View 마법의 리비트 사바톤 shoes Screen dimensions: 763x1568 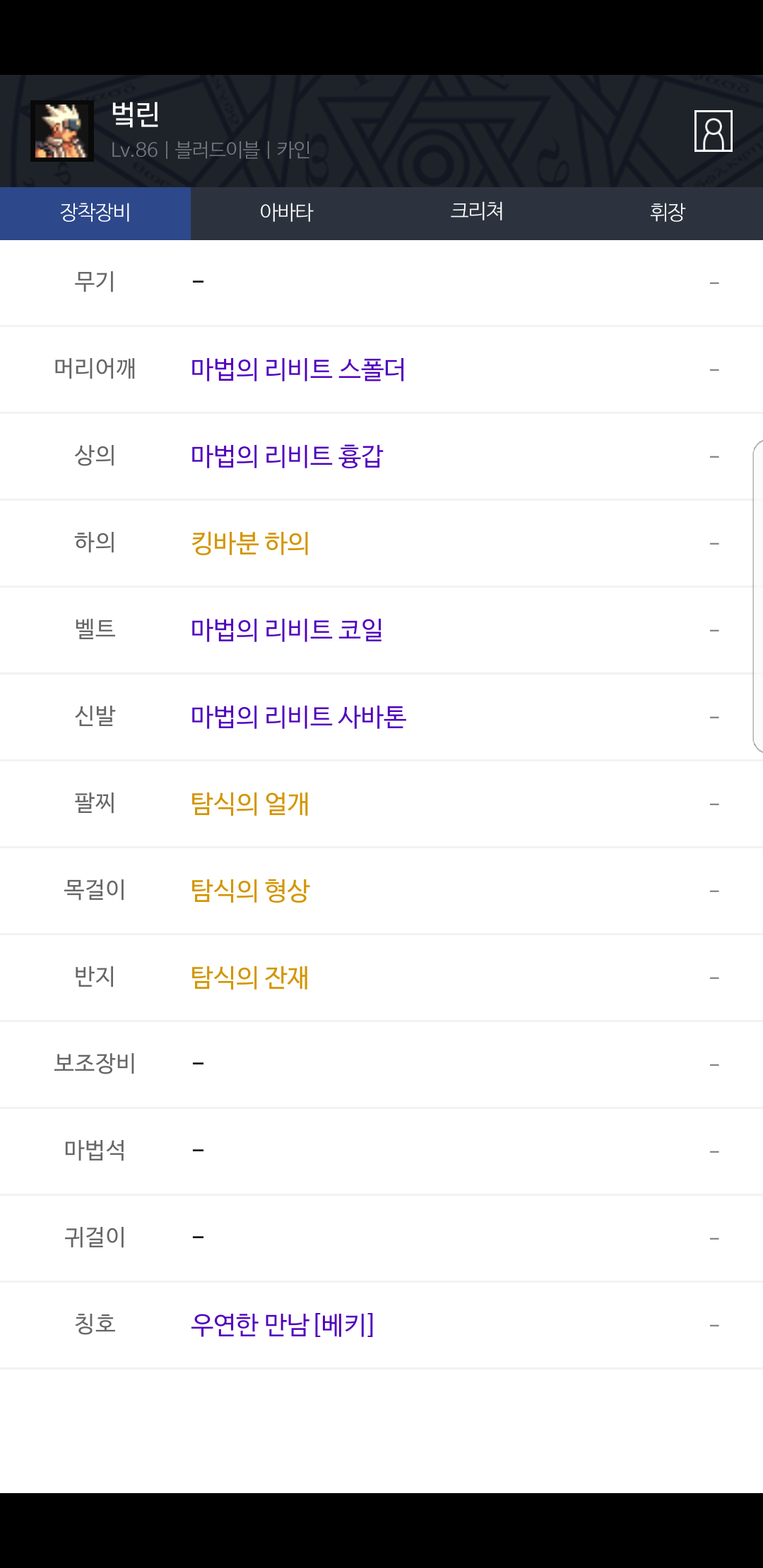[298, 717]
